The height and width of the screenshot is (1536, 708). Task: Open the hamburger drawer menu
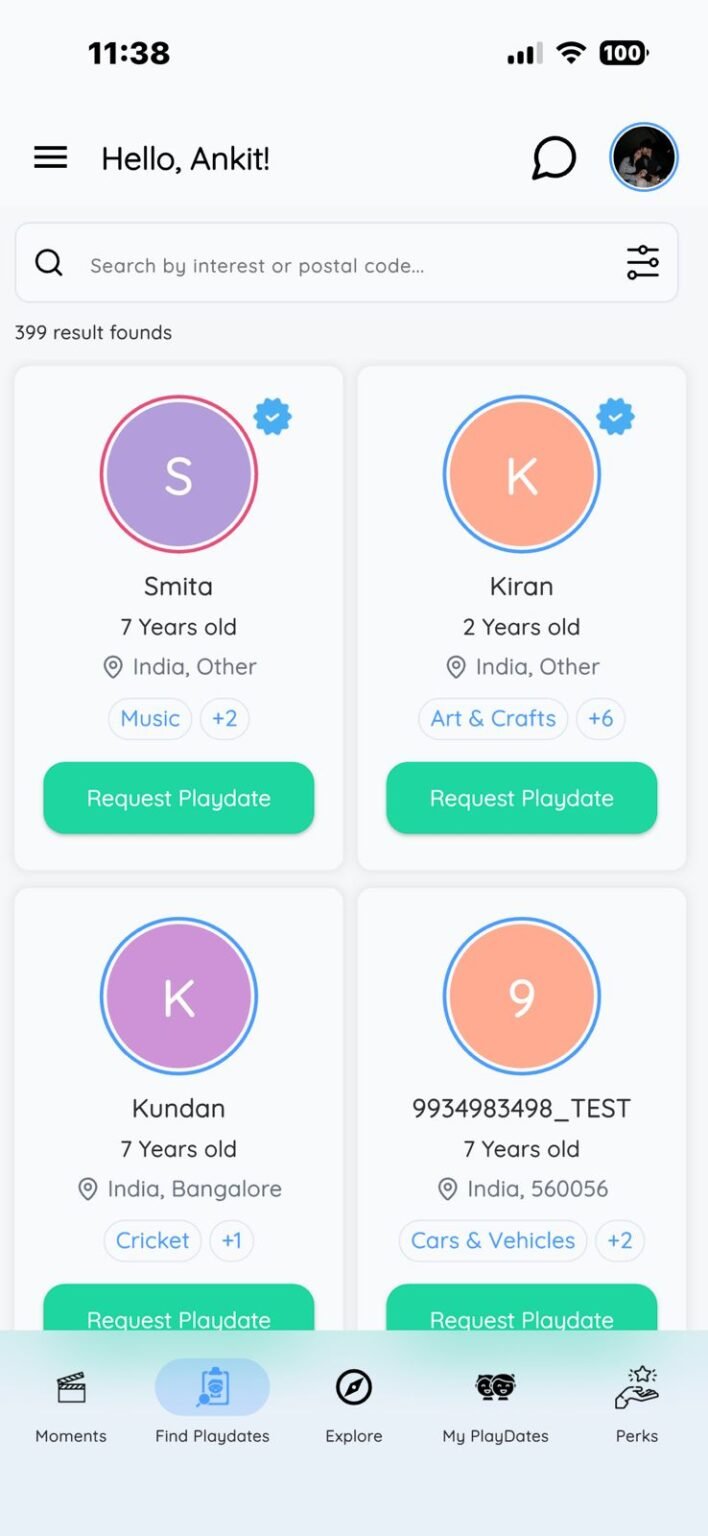point(51,157)
